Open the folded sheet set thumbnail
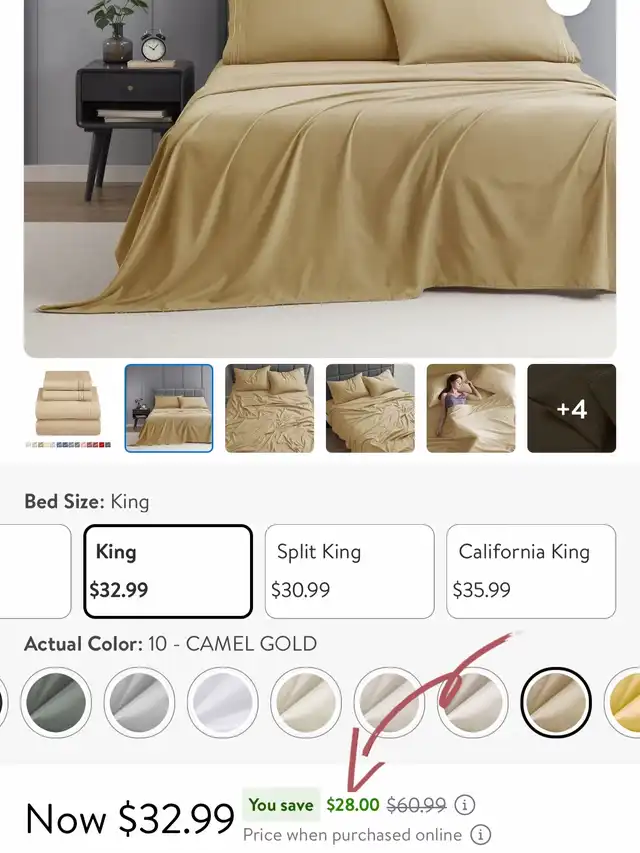 pos(69,407)
